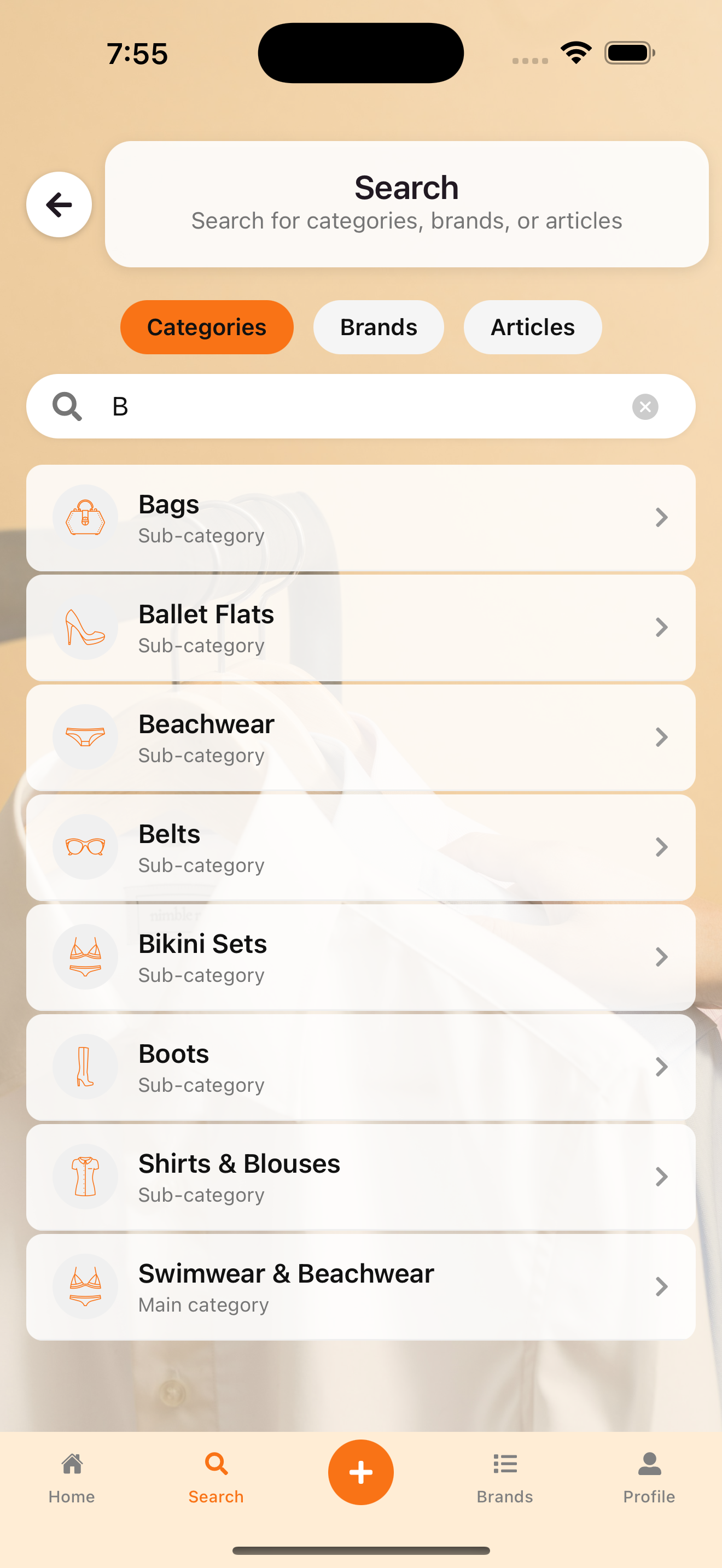The width and height of the screenshot is (722, 1568).
Task: Open the Boots sub-category
Action: click(x=360, y=1067)
